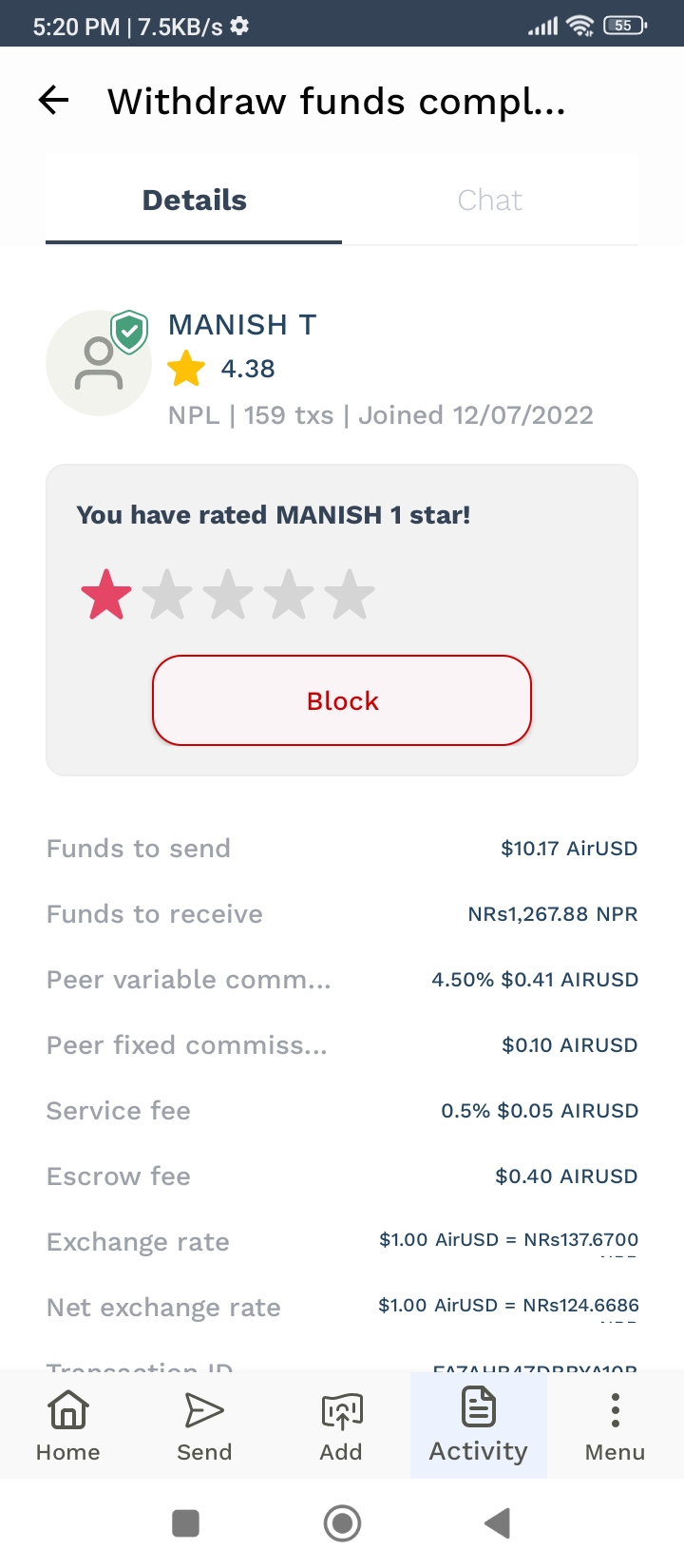Block MANISH T
The image size is (684, 1568).
pyautogui.click(x=342, y=700)
